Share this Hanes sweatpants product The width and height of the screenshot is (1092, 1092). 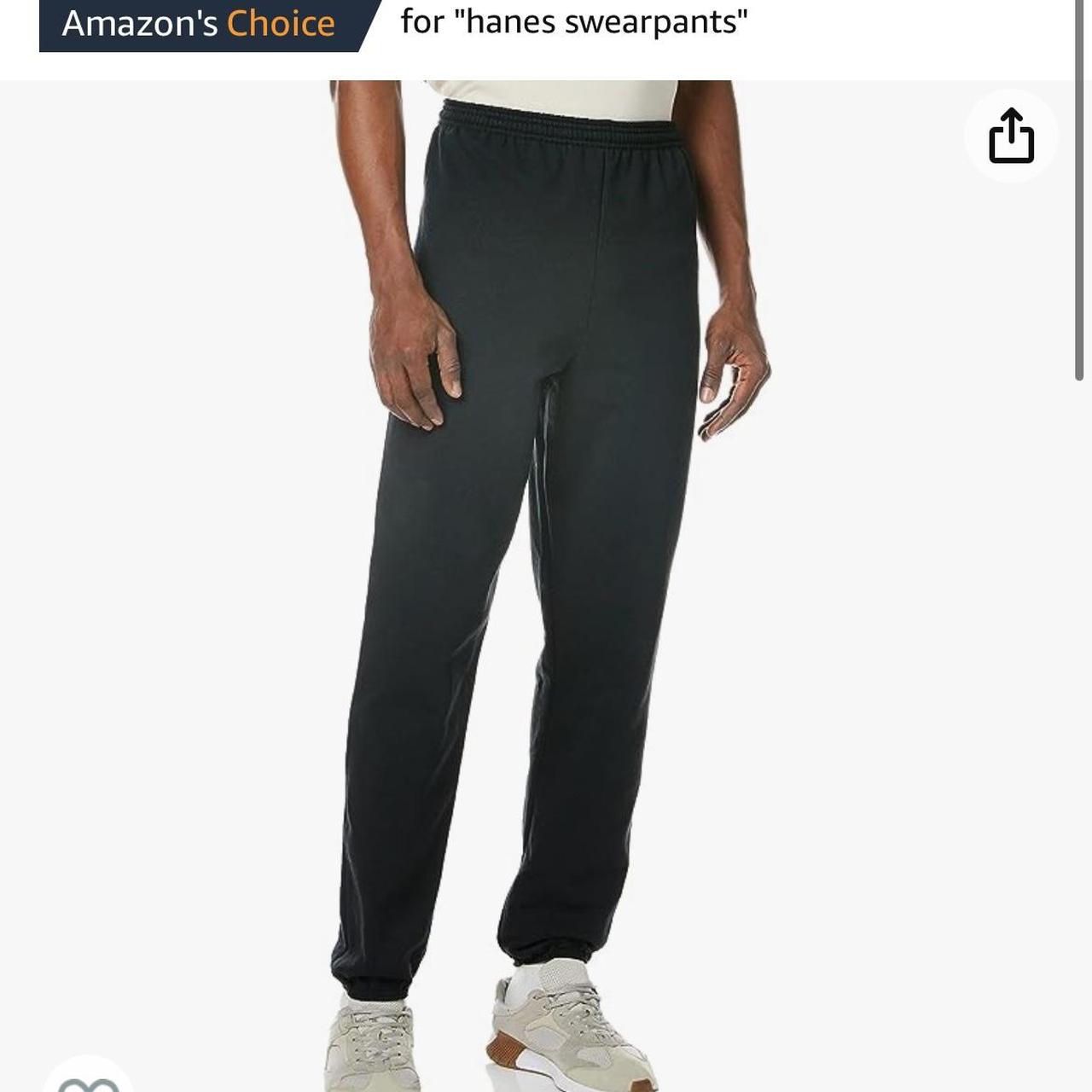tap(1011, 136)
